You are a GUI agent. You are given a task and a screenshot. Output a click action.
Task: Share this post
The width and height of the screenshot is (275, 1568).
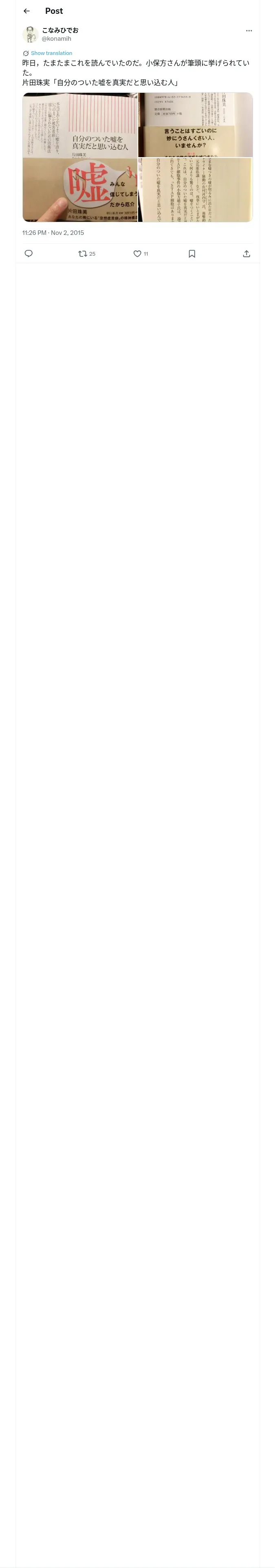[246, 254]
